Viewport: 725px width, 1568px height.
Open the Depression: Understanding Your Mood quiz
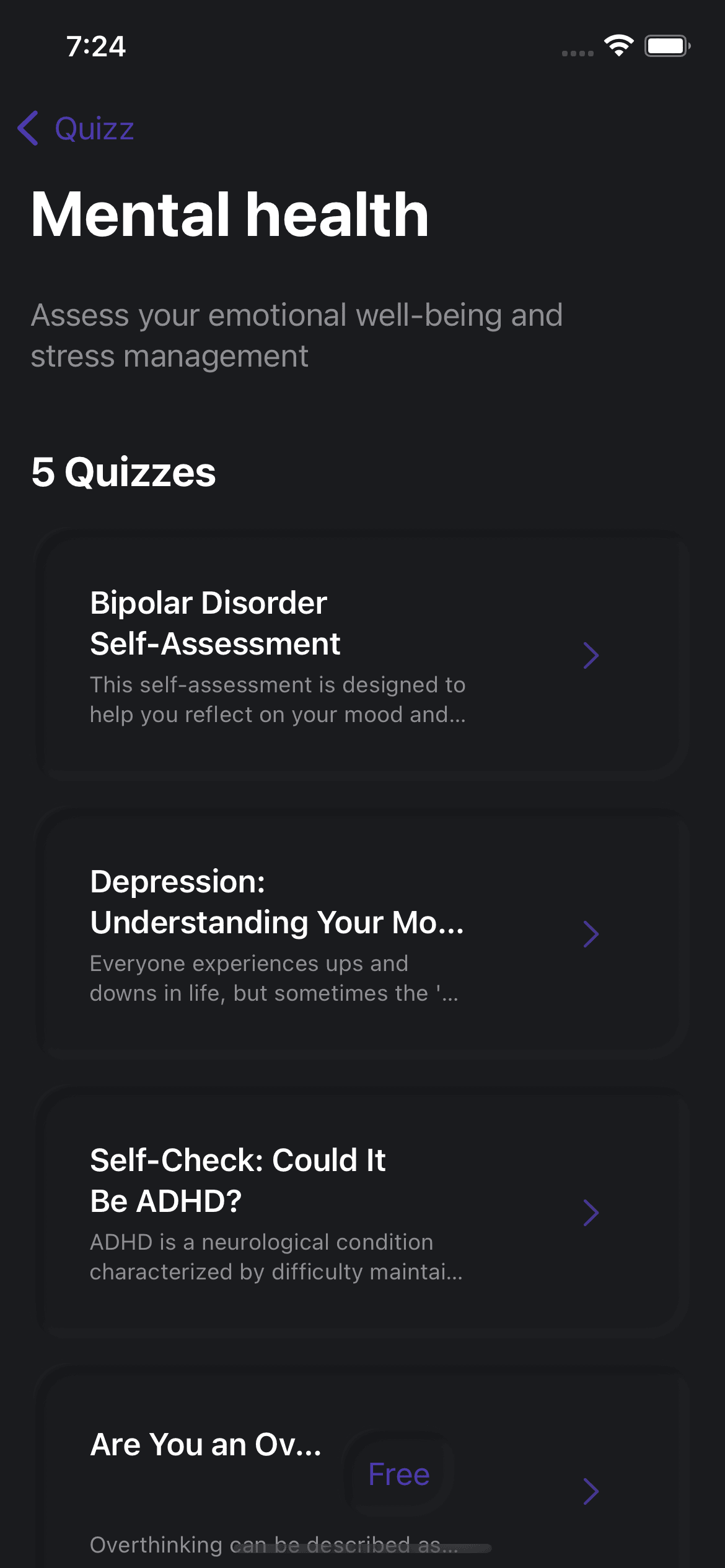coord(362,934)
